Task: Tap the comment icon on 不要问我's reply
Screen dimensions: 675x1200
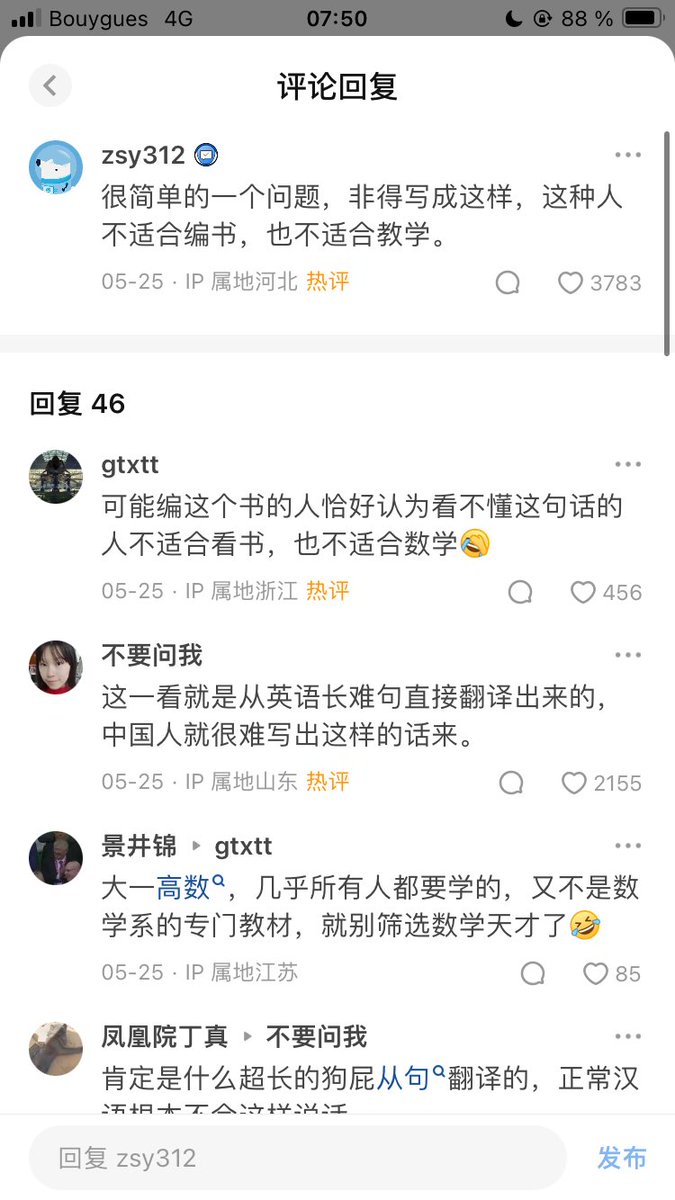Action: coord(511,782)
